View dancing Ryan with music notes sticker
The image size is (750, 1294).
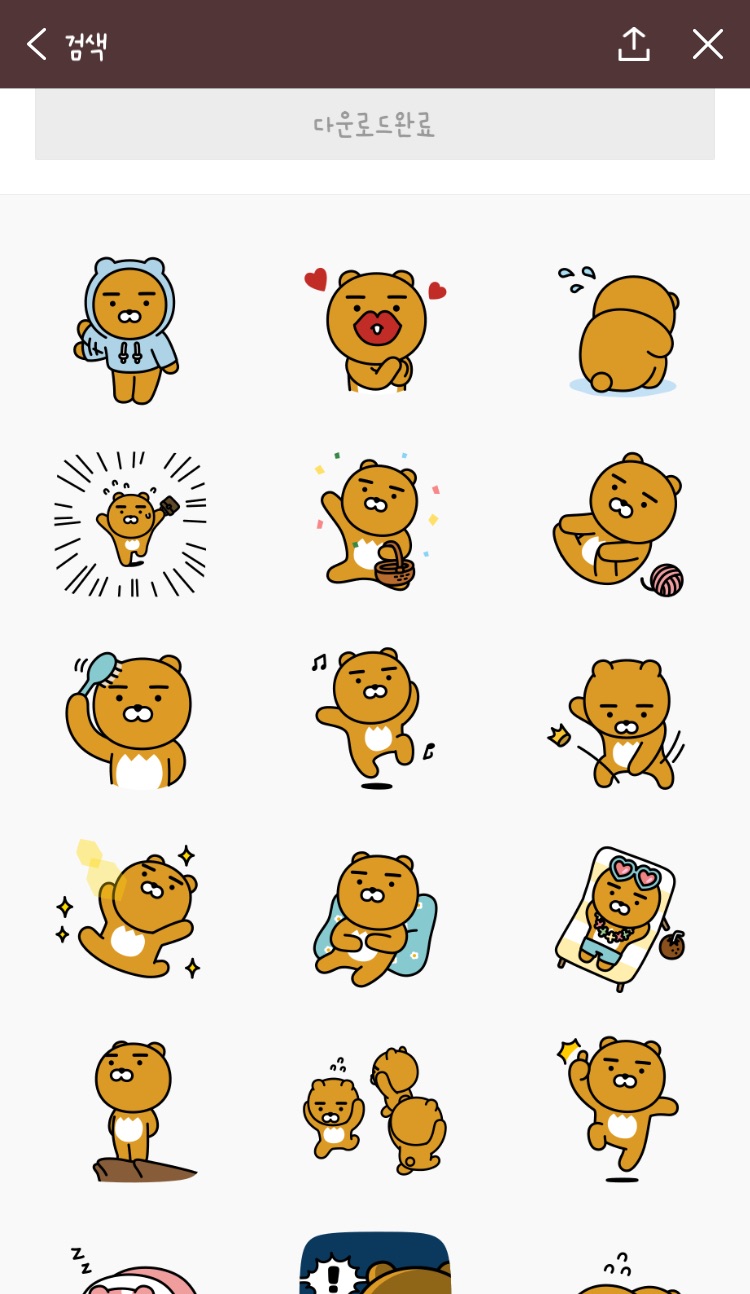(375, 718)
